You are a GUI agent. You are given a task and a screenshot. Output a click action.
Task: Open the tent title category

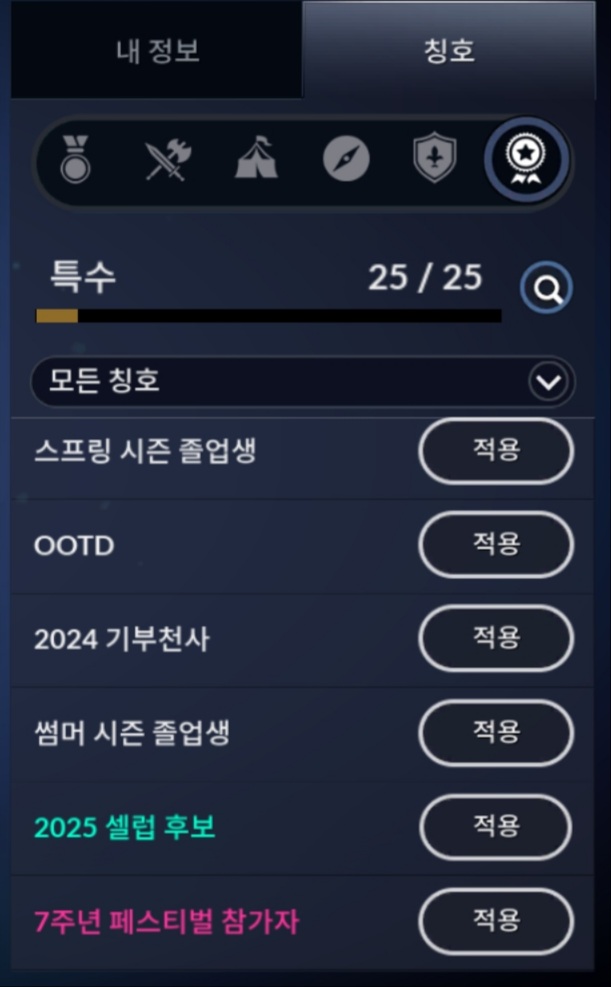coord(256,159)
